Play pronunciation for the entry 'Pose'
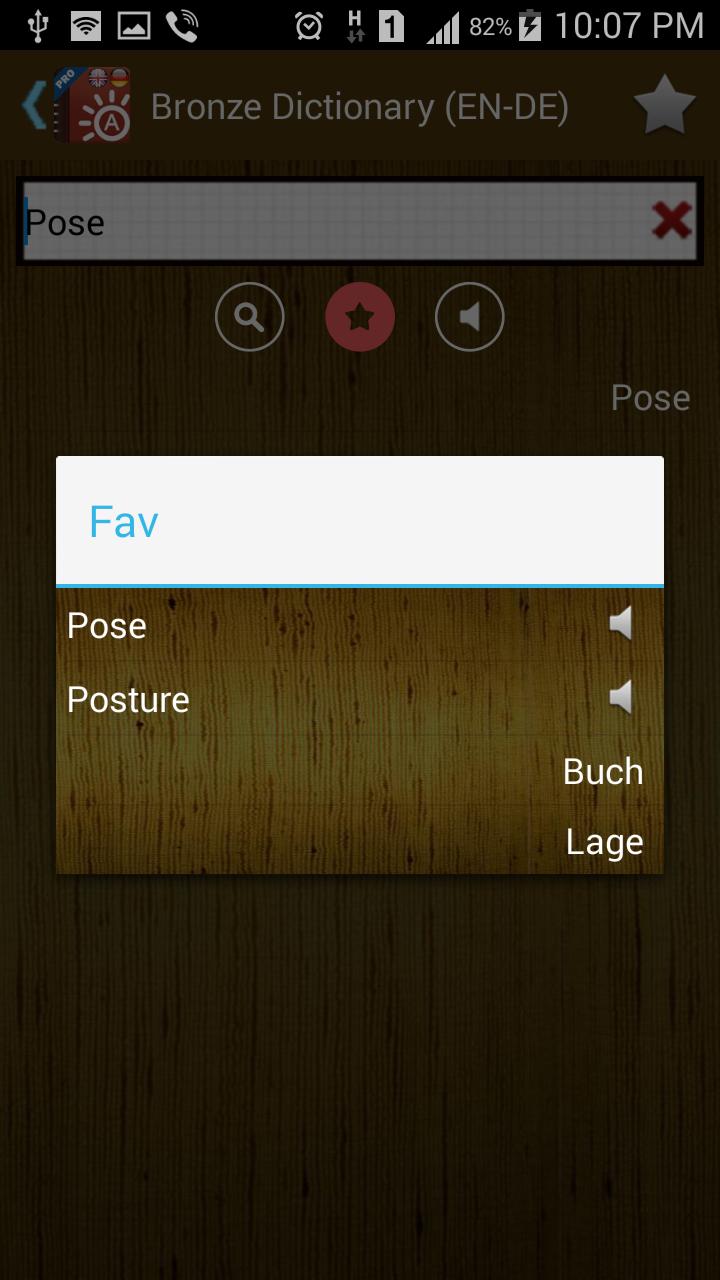 (x=620, y=624)
